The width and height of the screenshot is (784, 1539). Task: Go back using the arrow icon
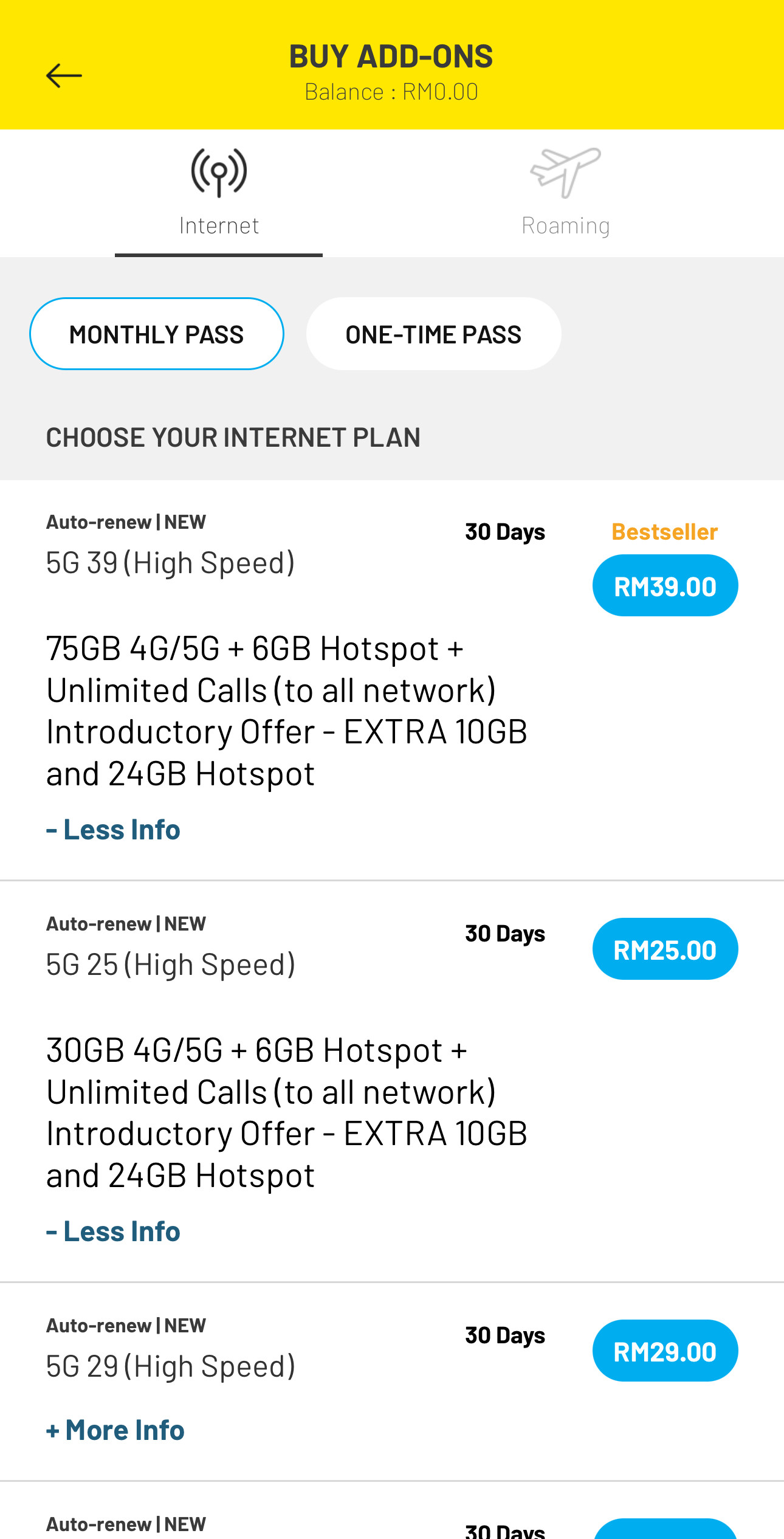[x=64, y=75]
